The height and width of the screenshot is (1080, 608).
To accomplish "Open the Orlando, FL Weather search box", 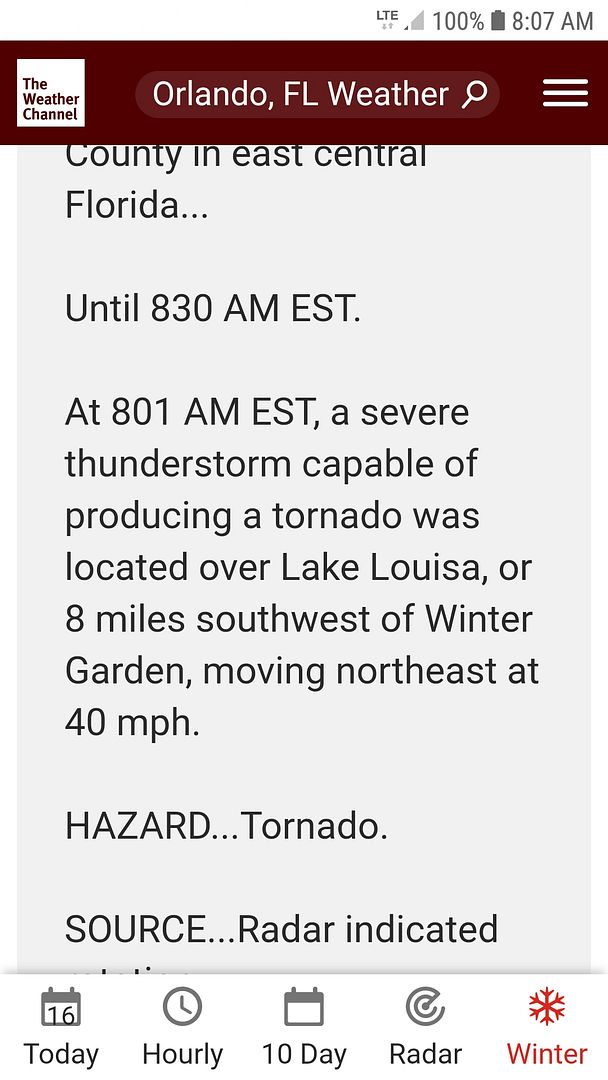I will 317,94.
